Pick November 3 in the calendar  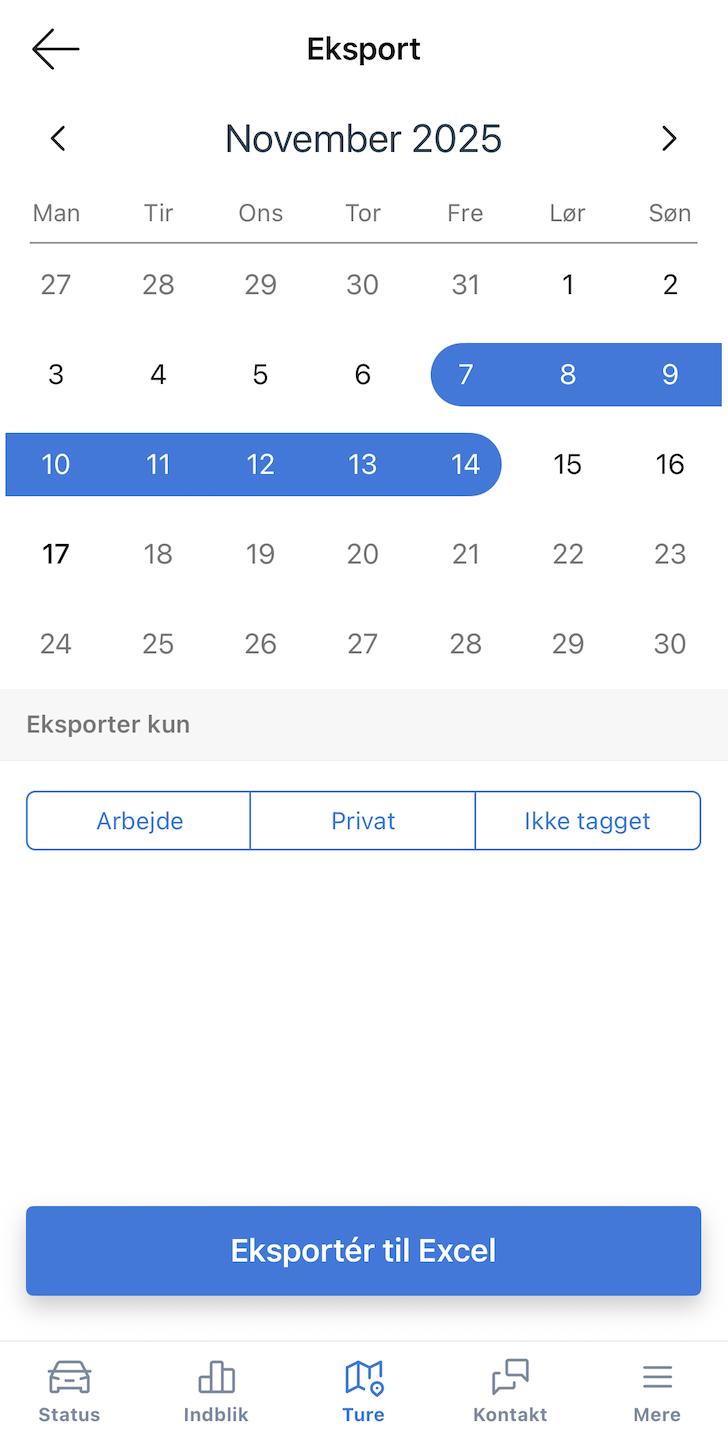click(56, 375)
